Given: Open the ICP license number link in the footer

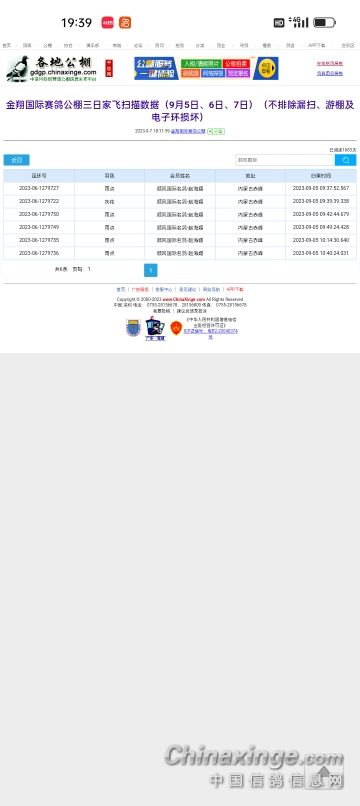Looking at the screenshot, I should (x=211, y=333).
